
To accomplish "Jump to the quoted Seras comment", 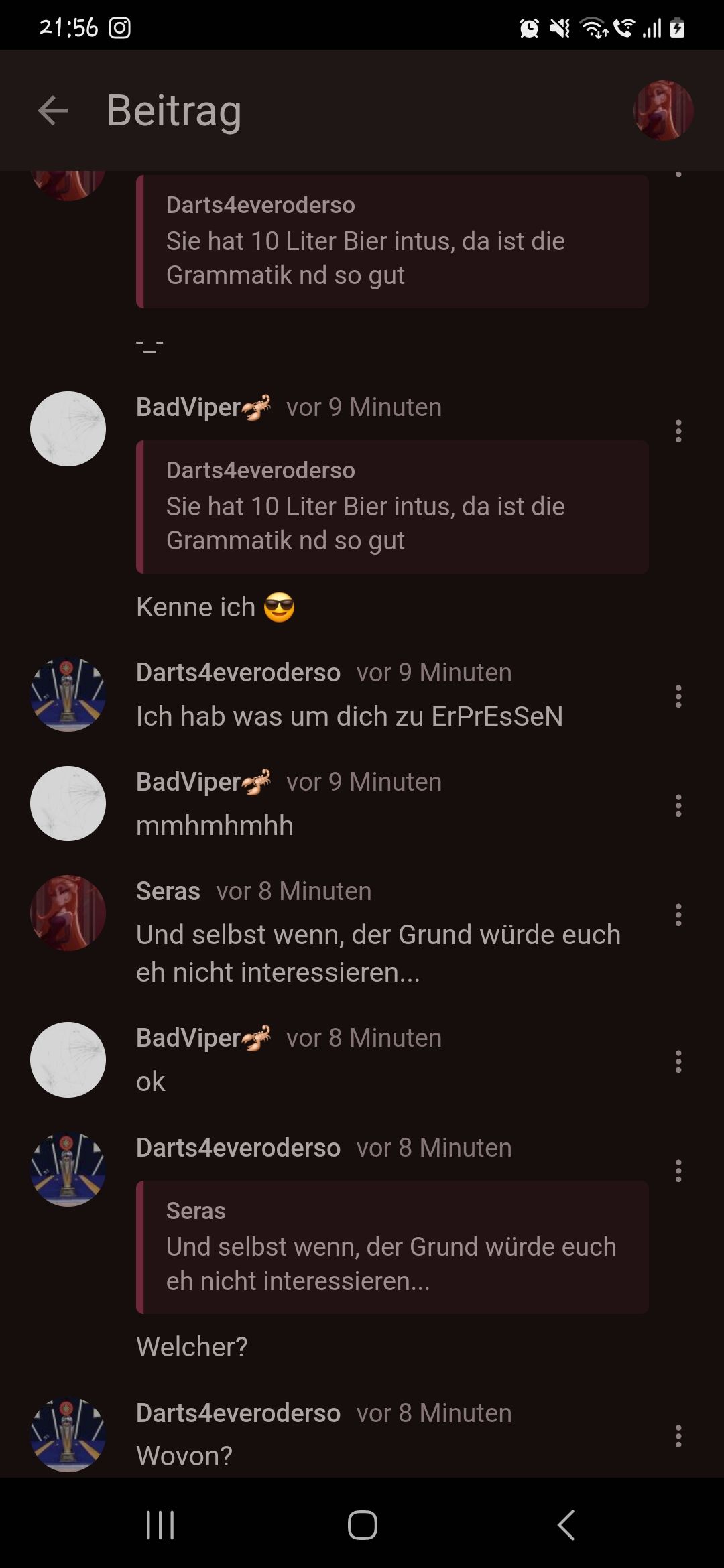I will point(392,1247).
